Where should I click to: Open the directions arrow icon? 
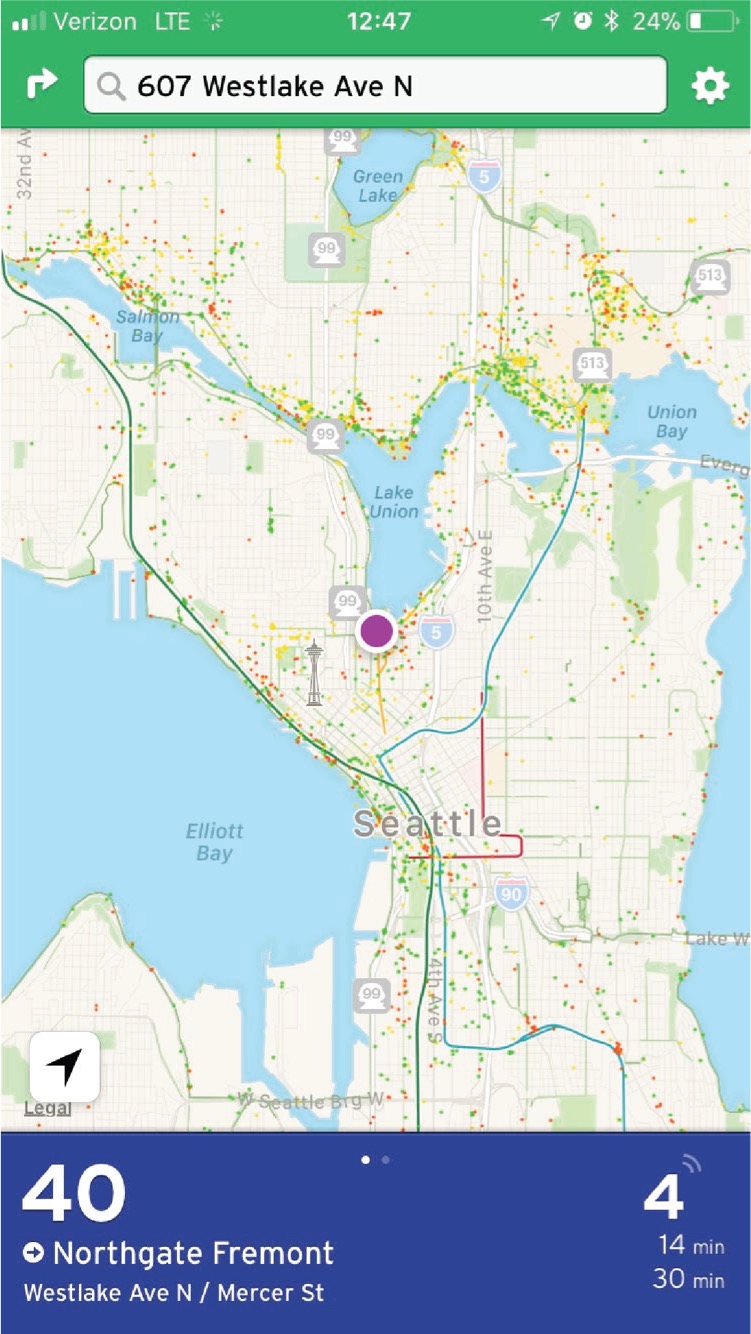click(x=42, y=85)
